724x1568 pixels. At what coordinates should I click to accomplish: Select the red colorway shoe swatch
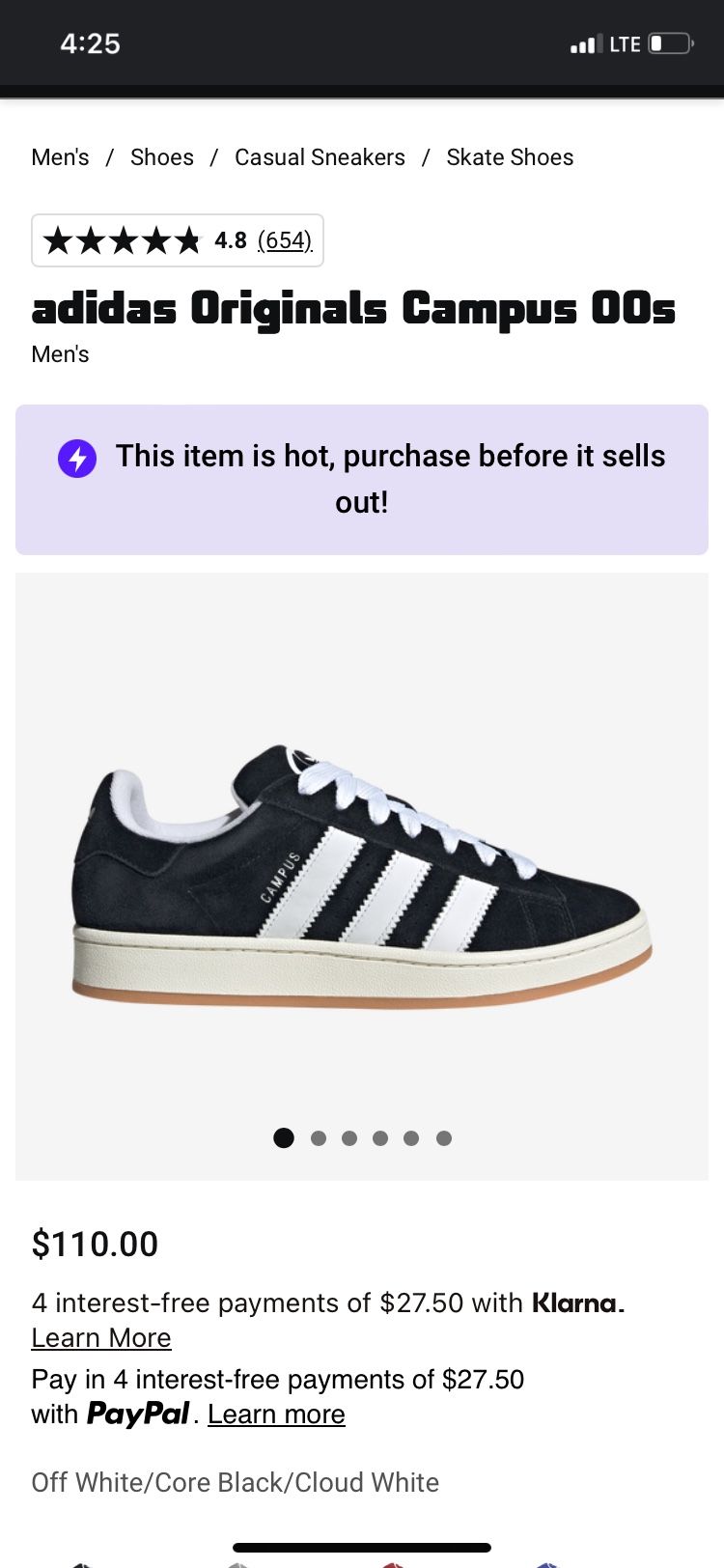[389, 1562]
